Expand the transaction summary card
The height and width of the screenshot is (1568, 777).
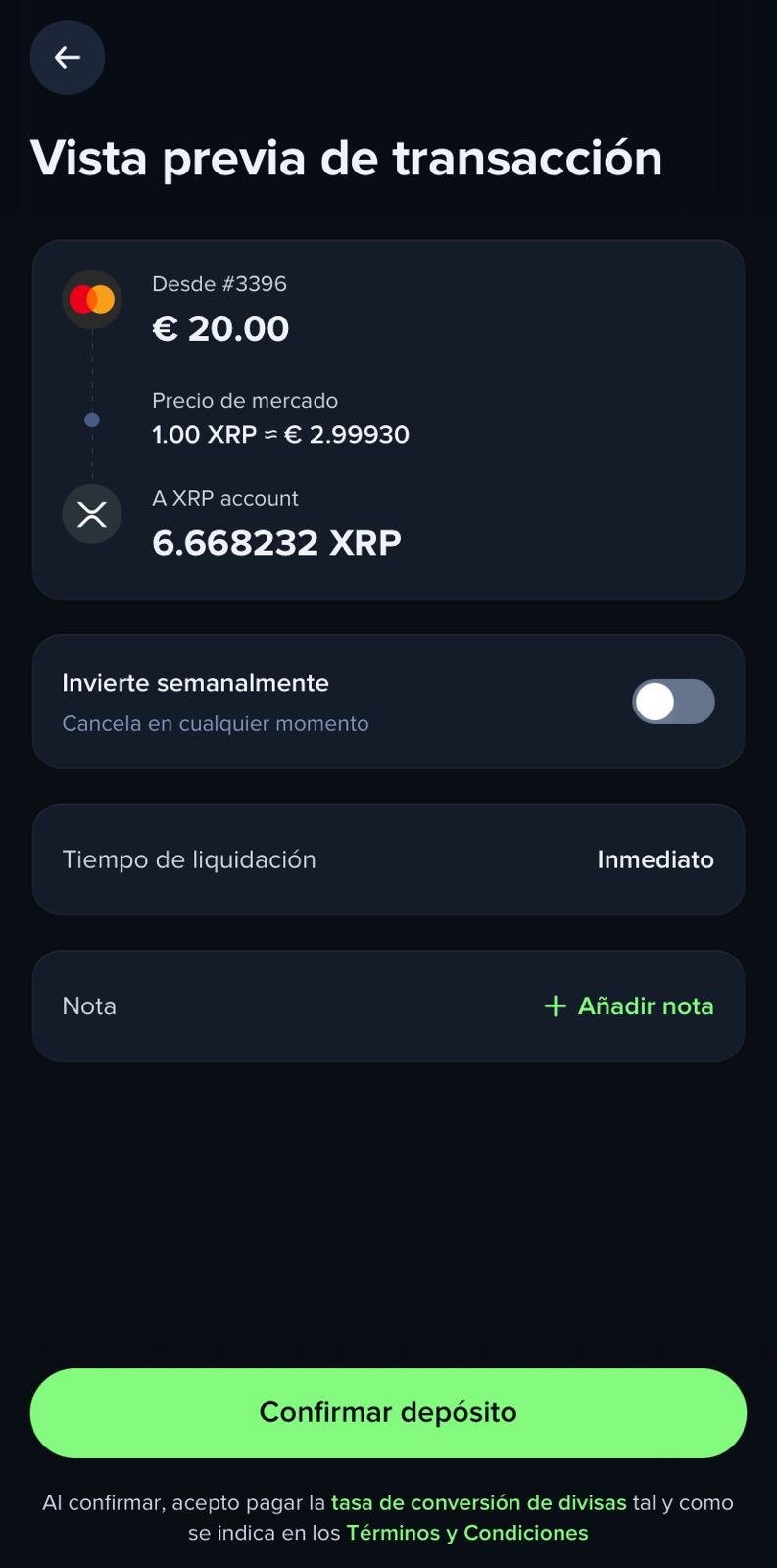(x=388, y=416)
